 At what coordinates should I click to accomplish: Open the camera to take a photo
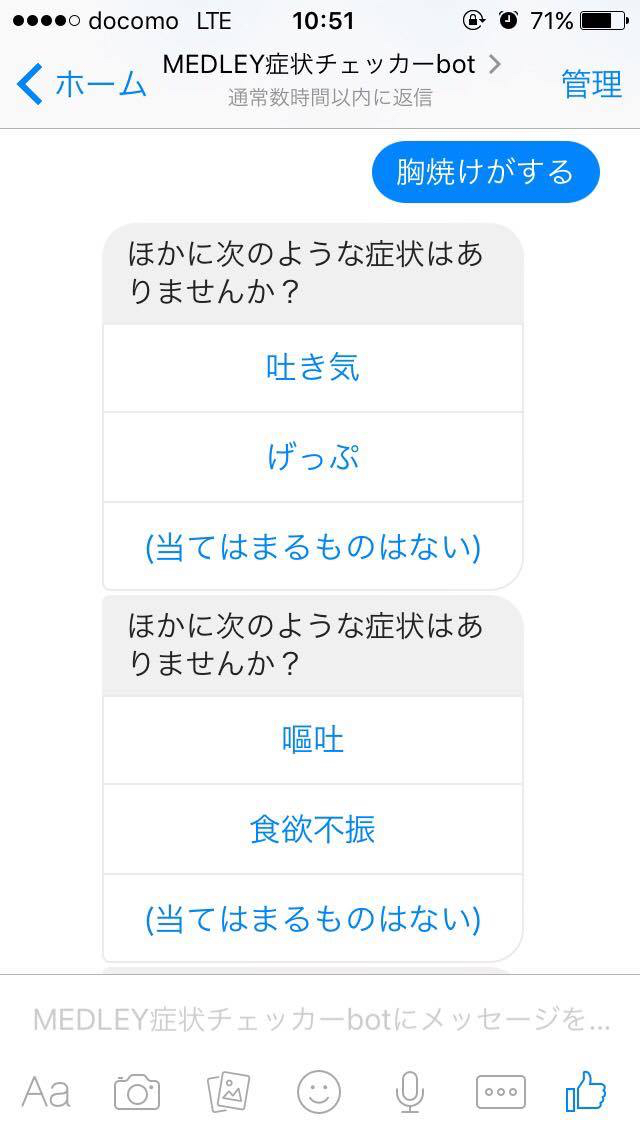tap(137, 1092)
